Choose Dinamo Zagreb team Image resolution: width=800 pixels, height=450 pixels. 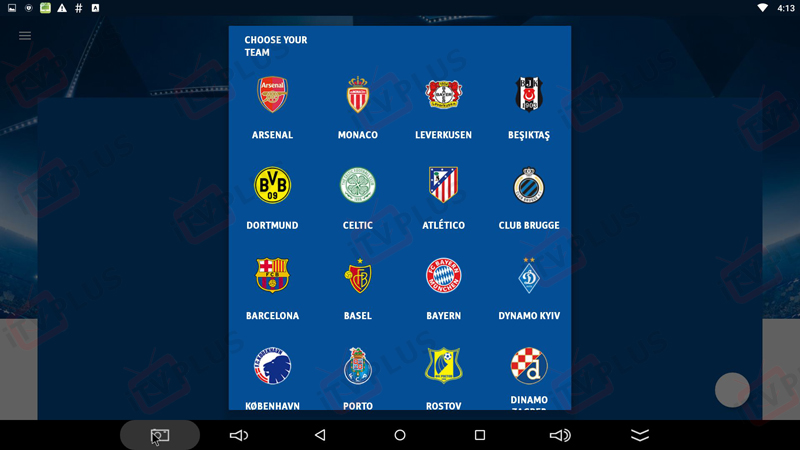[529, 367]
